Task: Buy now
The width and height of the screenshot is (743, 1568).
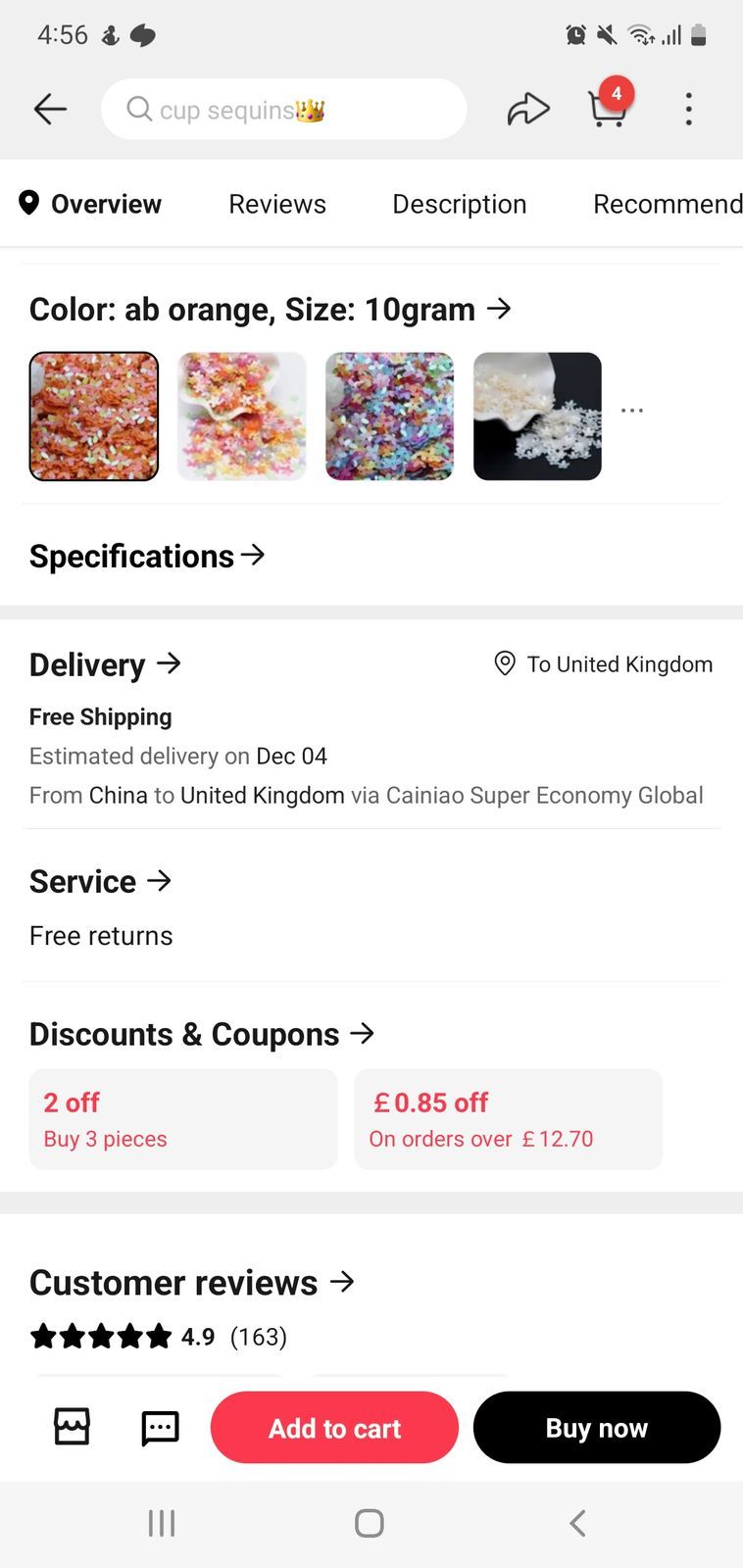Action: 596,1428
